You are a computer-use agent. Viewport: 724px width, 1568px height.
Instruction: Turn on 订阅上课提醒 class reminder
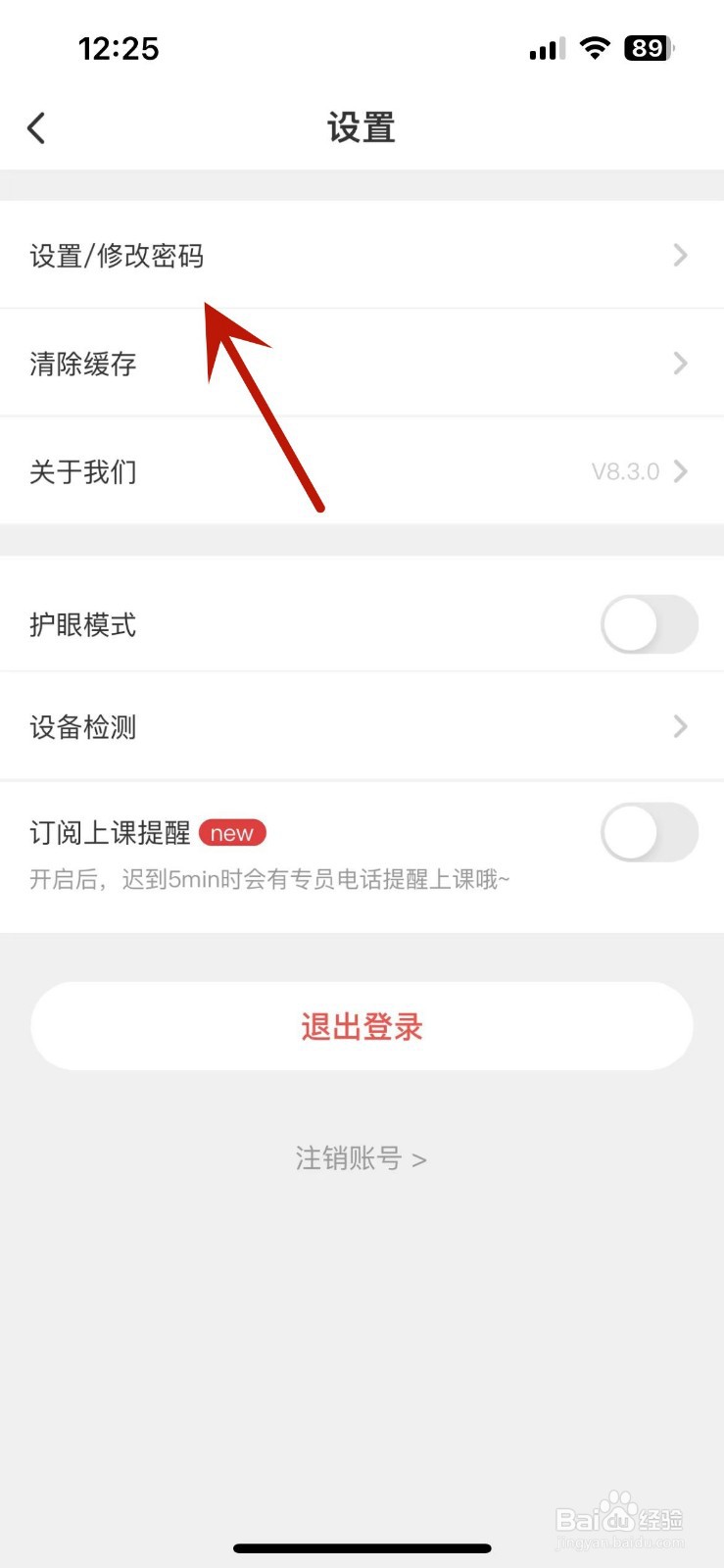pyautogui.click(x=650, y=832)
